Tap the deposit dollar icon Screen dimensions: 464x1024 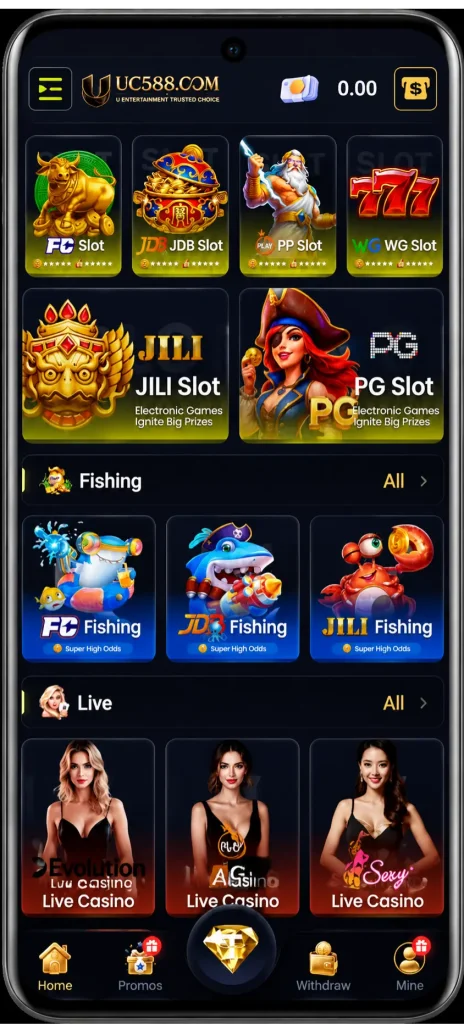coord(415,89)
